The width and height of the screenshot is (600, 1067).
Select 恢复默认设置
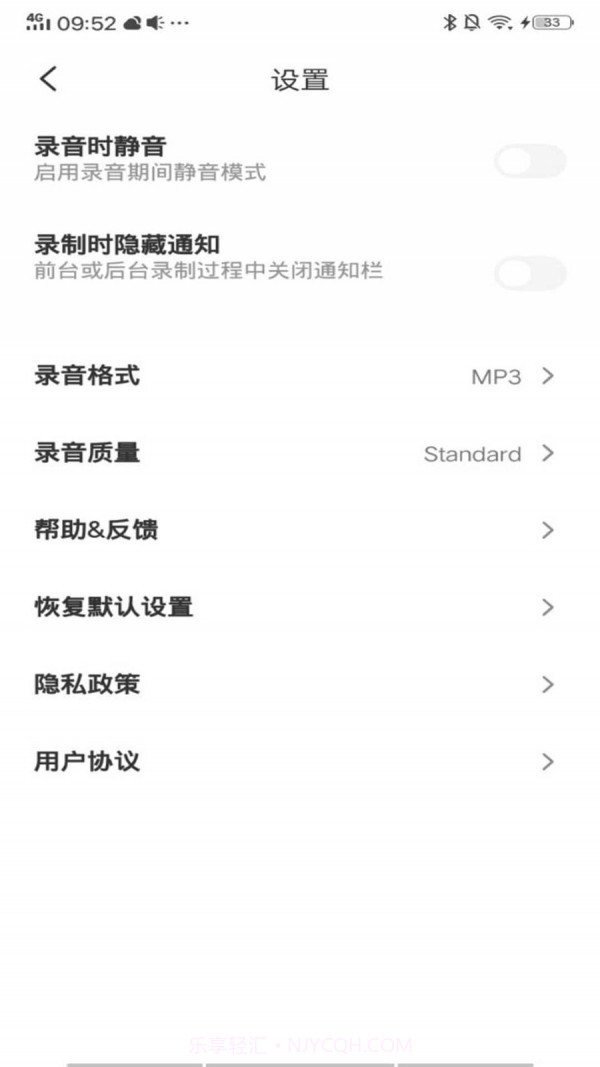(300, 607)
